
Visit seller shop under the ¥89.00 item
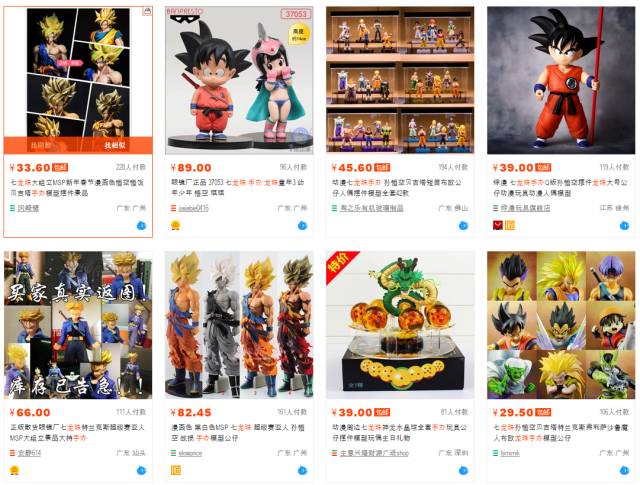194,209
